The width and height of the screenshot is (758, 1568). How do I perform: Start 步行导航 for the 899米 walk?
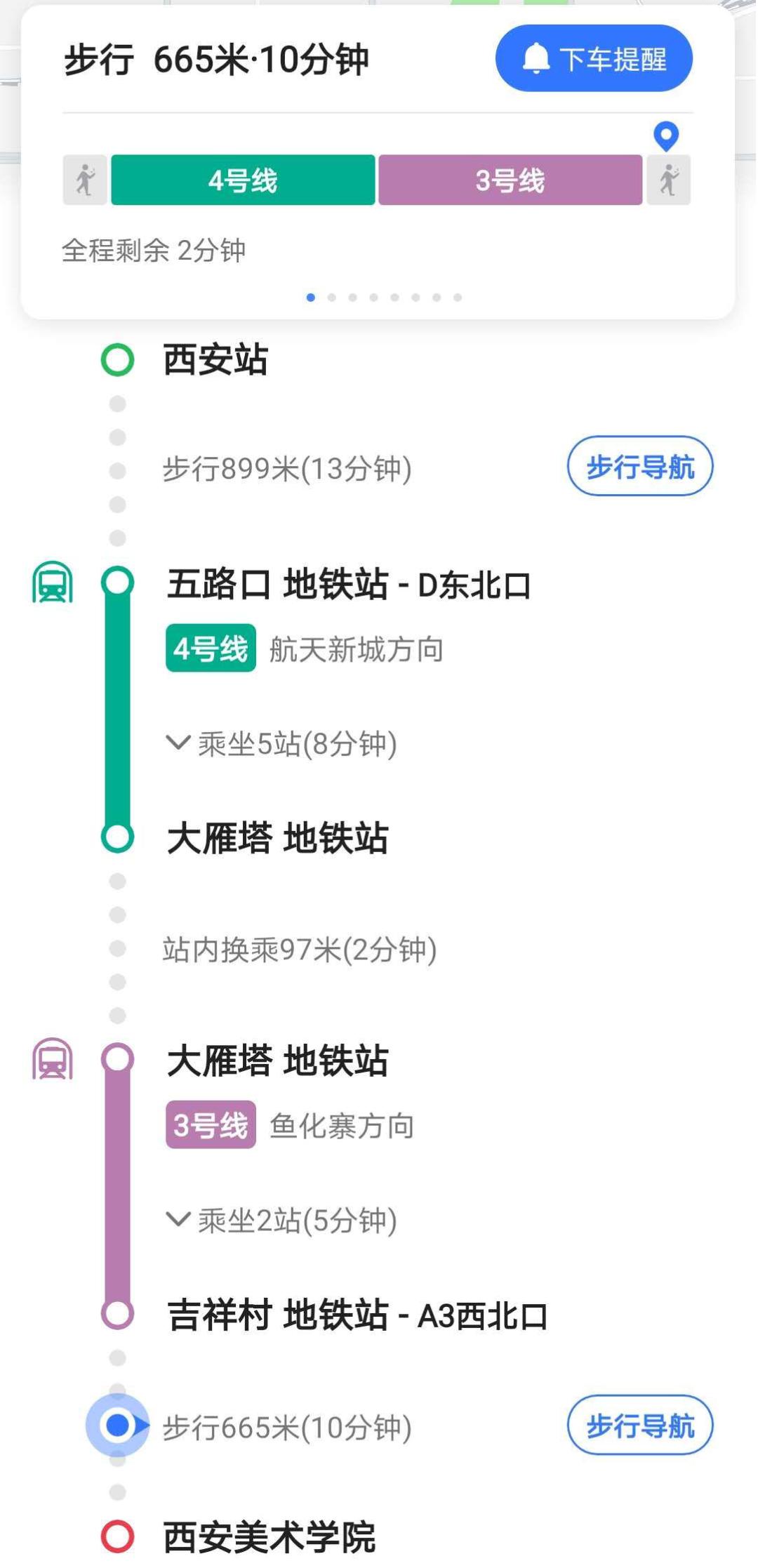pyautogui.click(x=639, y=467)
